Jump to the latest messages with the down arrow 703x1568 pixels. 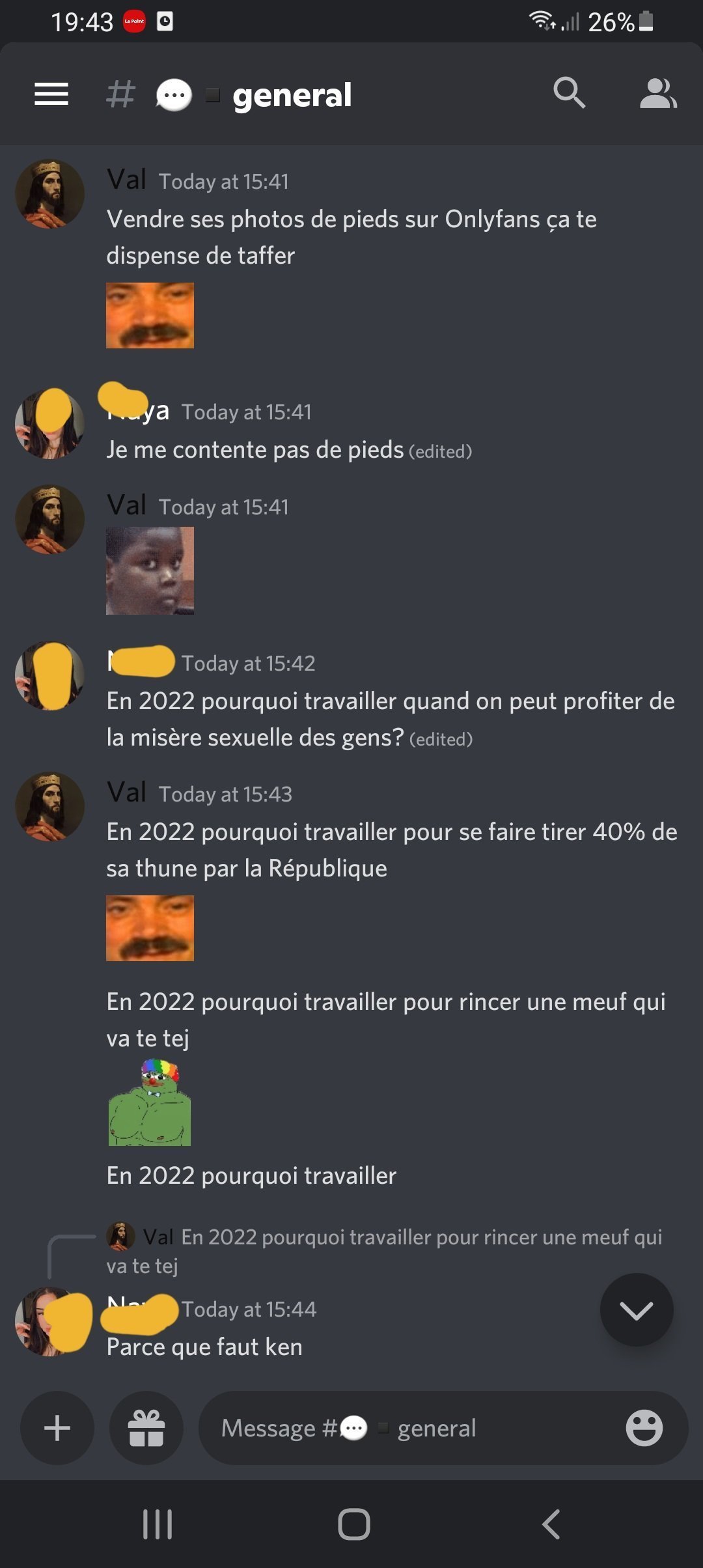tap(637, 1309)
